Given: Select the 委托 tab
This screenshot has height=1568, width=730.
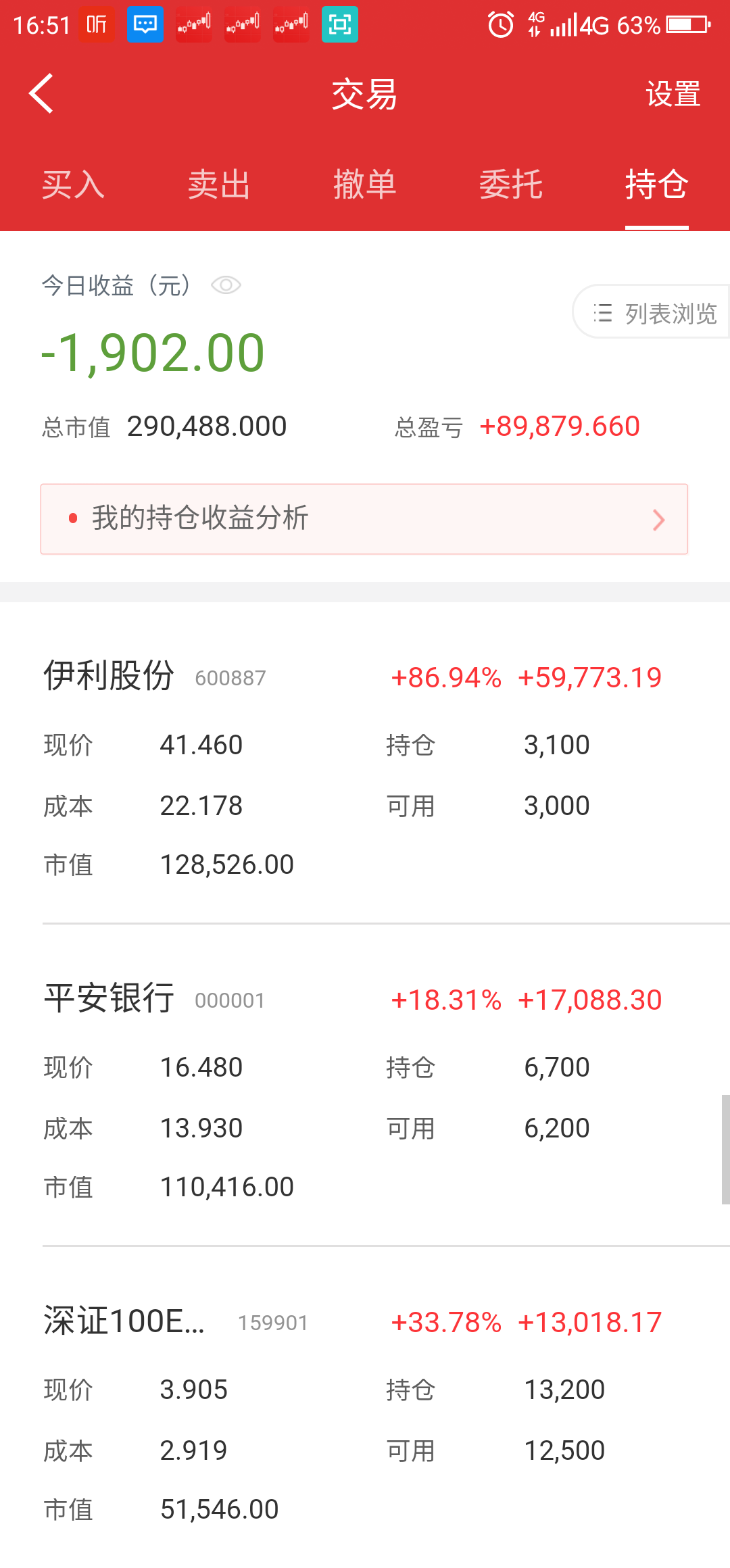Looking at the screenshot, I should 511,185.
